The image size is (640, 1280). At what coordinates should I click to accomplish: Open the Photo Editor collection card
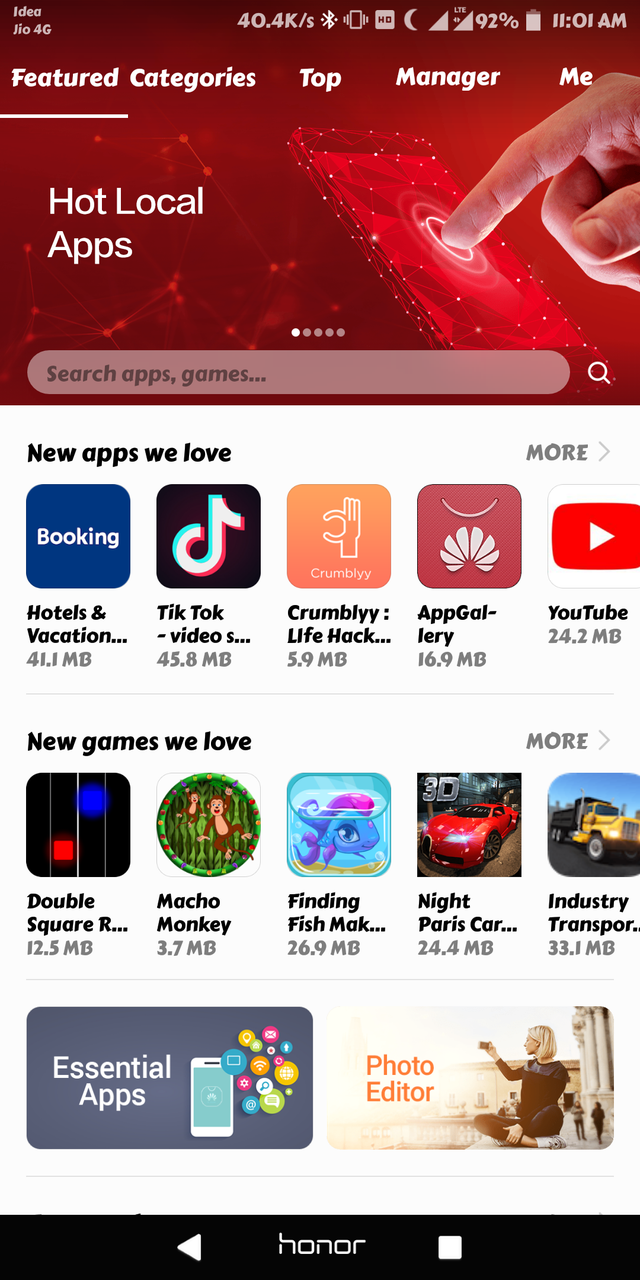coord(470,1078)
